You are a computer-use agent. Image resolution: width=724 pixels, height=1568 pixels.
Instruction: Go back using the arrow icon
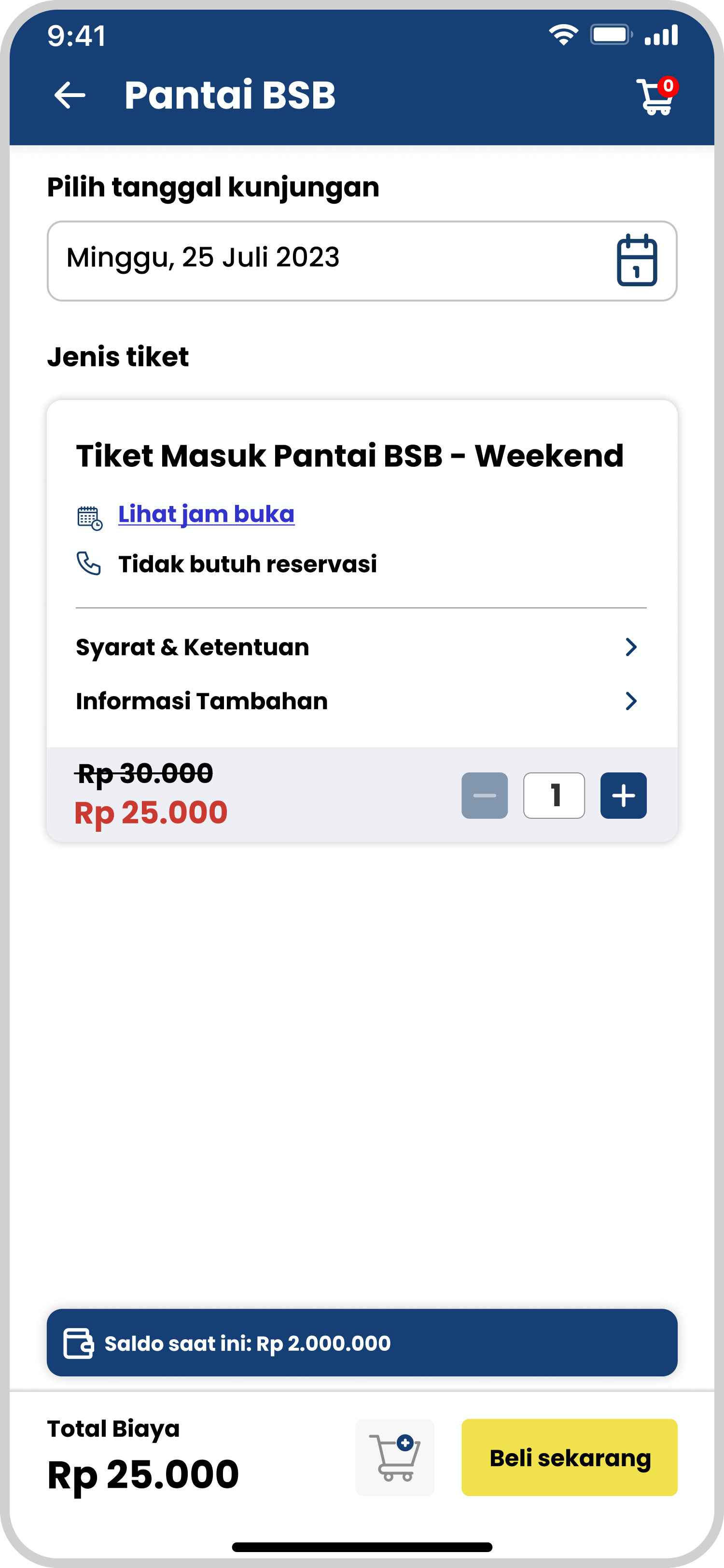(x=70, y=96)
